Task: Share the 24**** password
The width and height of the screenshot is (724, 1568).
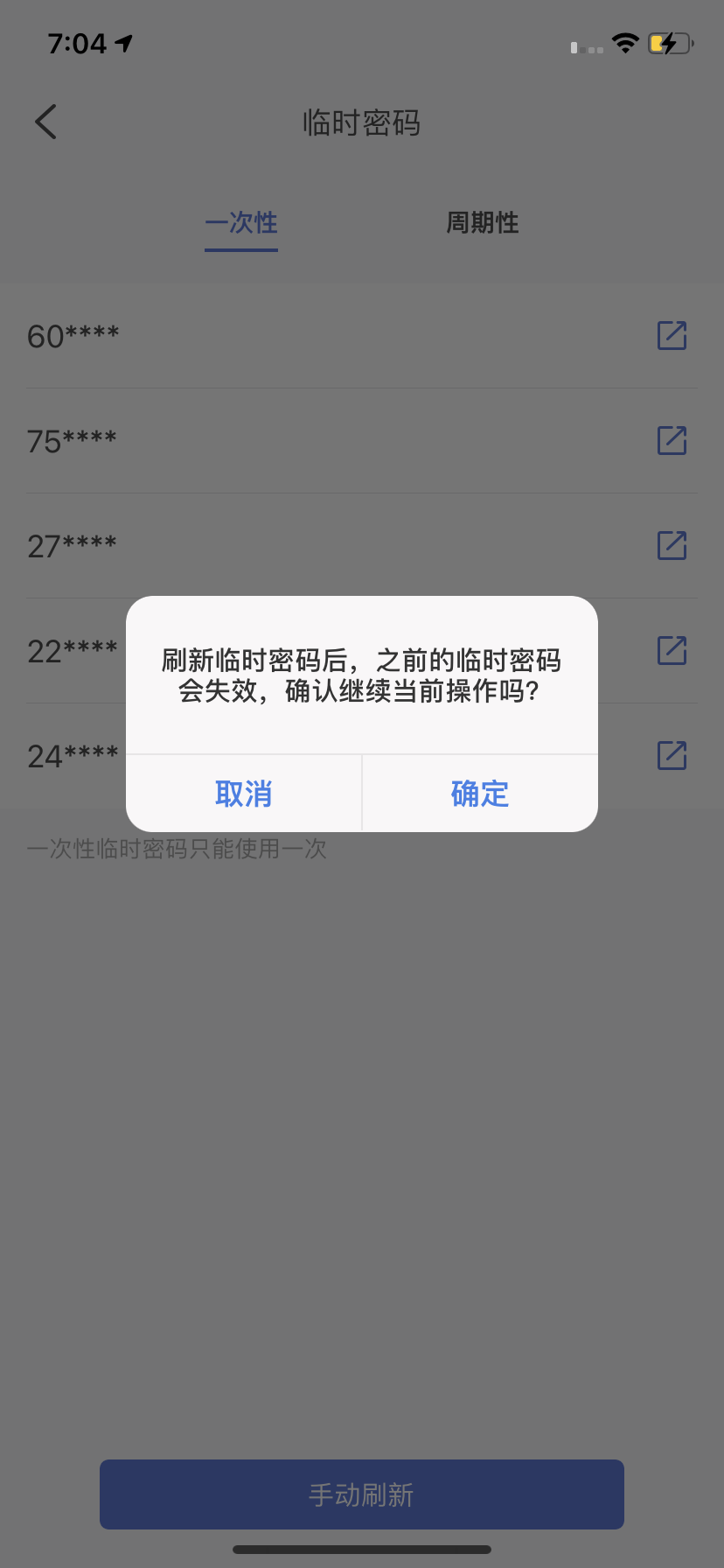Action: tap(672, 755)
